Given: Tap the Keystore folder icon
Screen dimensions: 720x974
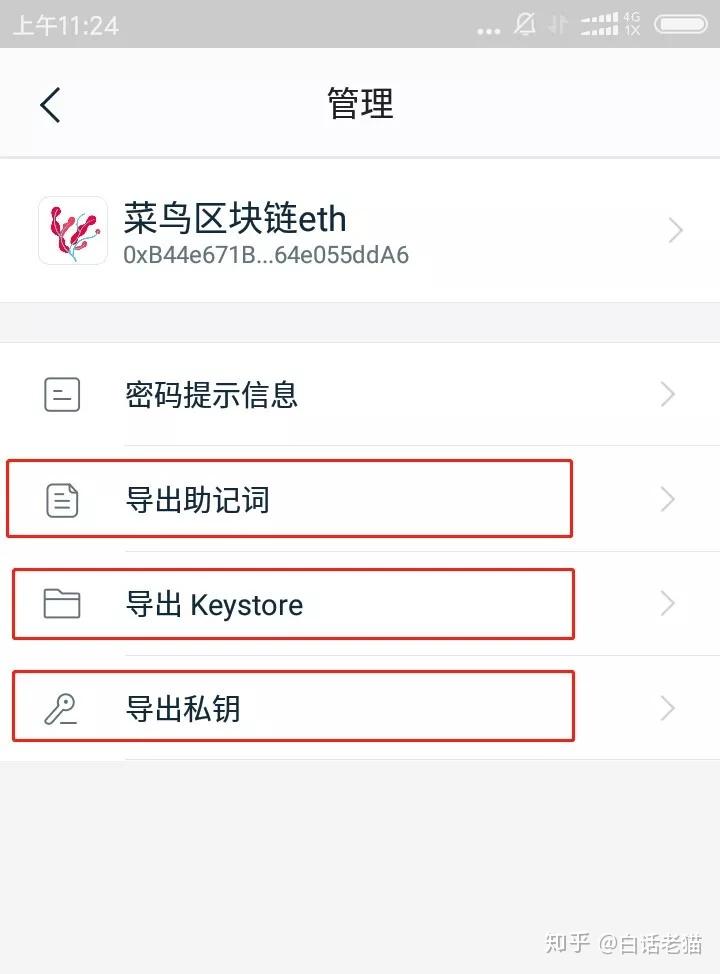Looking at the screenshot, I should (61, 604).
